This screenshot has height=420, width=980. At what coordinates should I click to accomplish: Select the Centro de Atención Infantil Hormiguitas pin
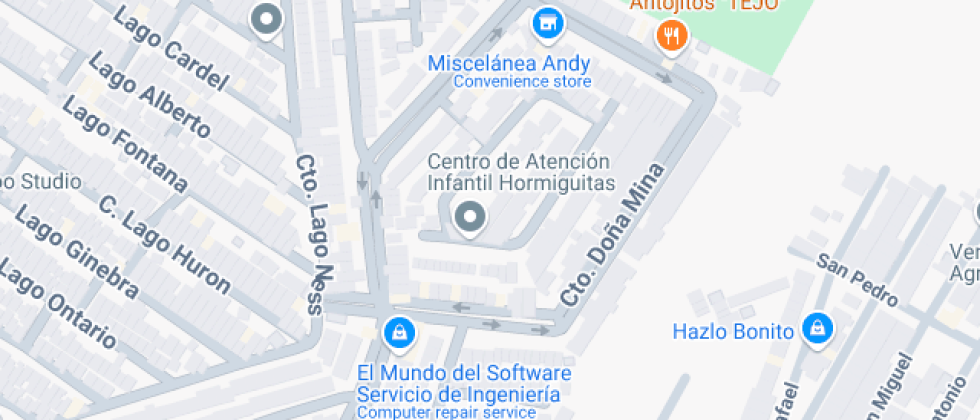pos(469,217)
